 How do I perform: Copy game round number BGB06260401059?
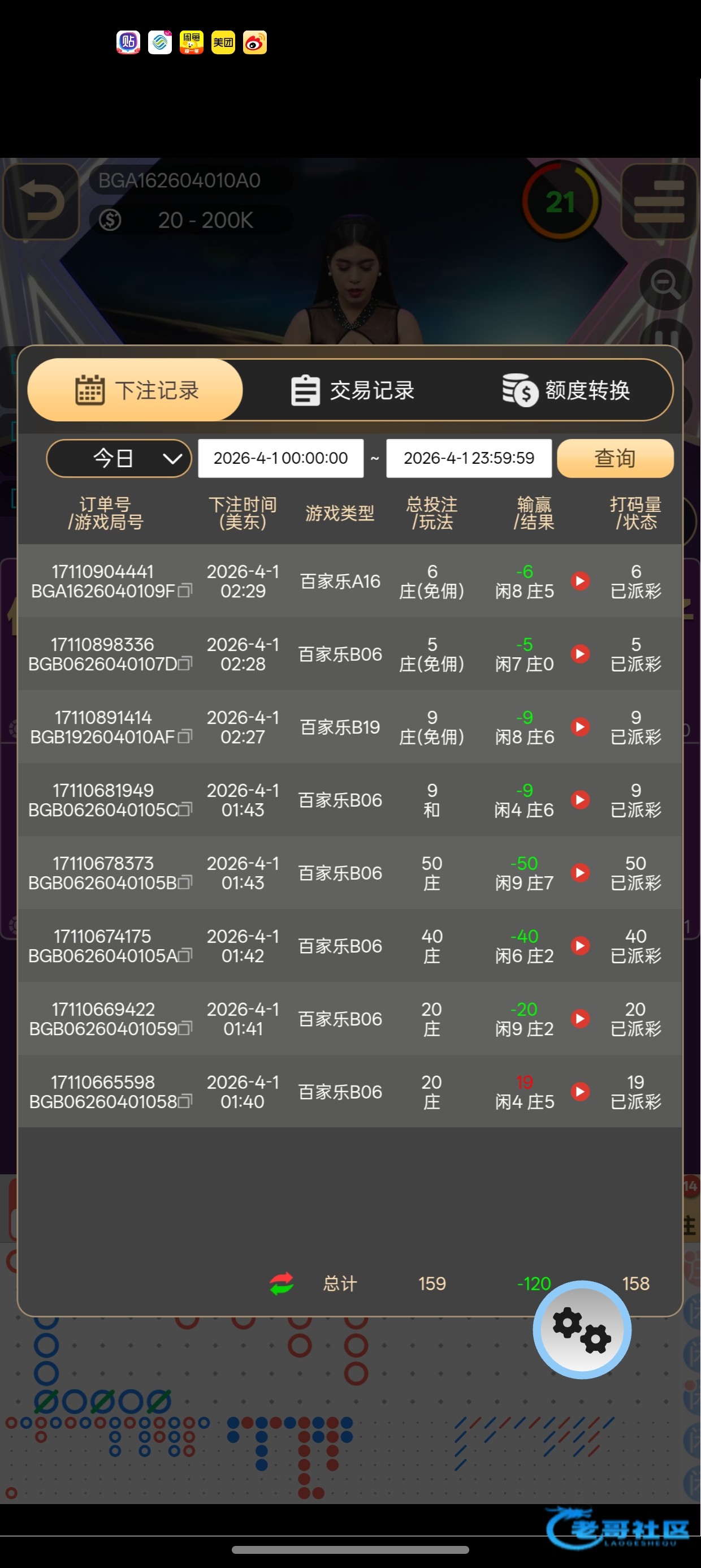click(185, 1028)
